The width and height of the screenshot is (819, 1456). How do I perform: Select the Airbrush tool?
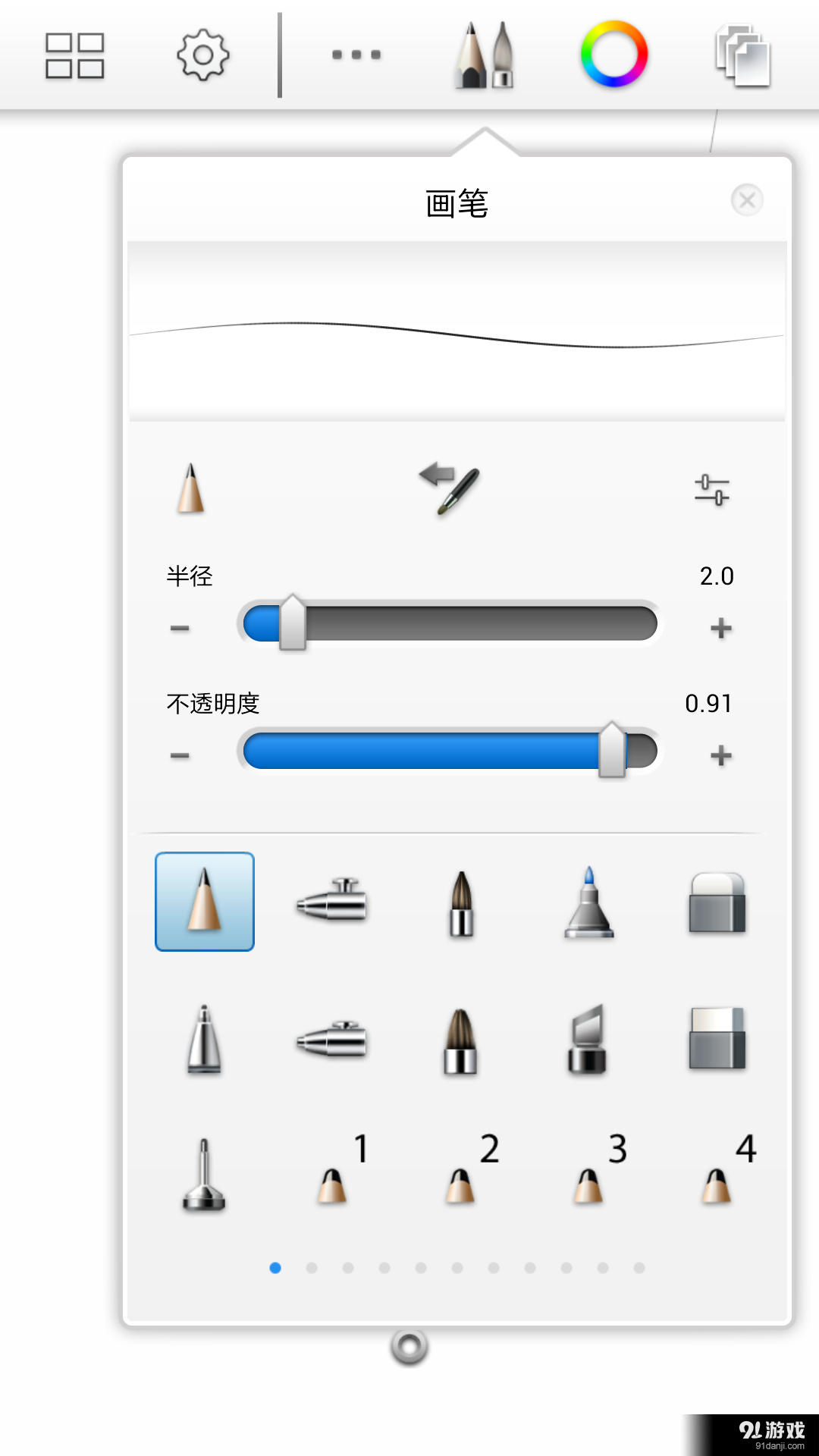coord(332,902)
